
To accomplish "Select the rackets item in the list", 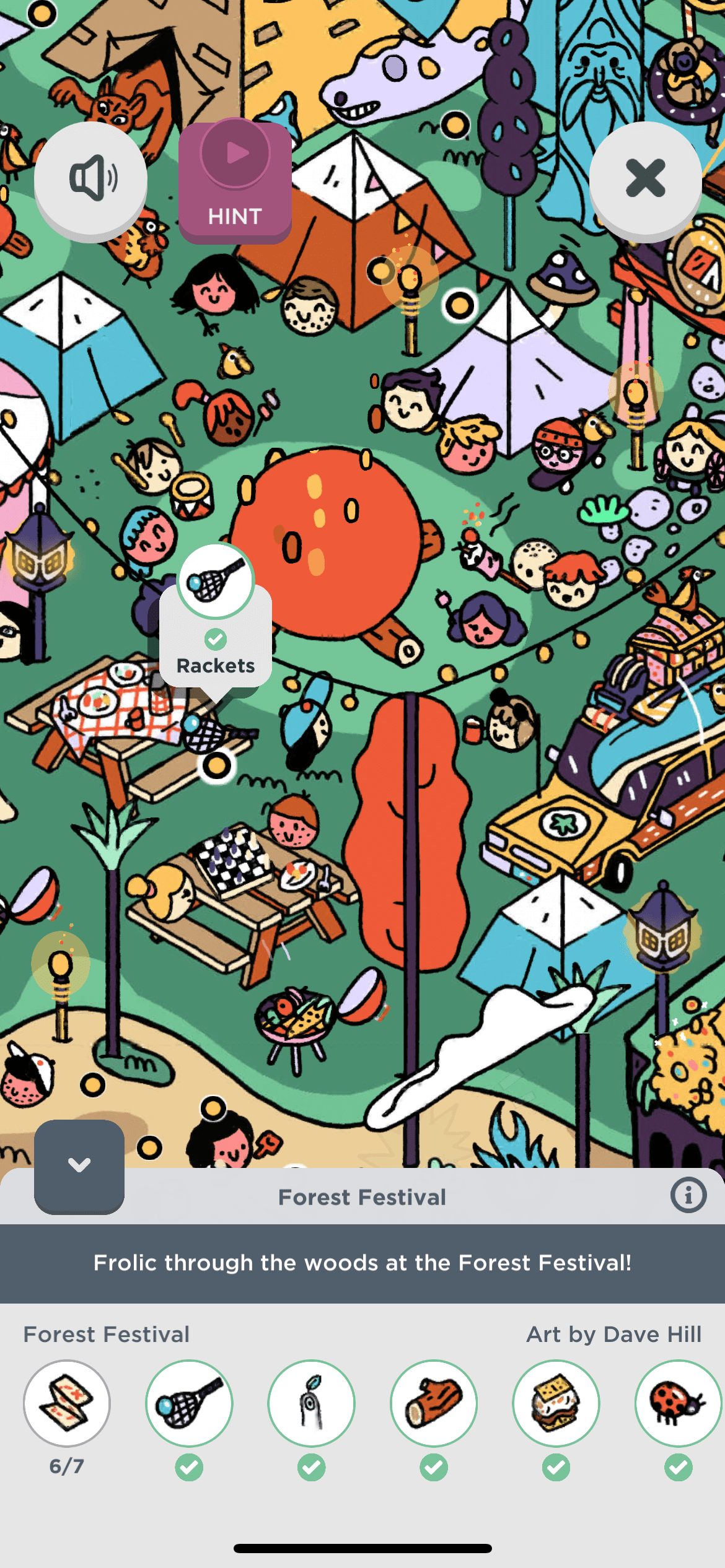I will [189, 1403].
